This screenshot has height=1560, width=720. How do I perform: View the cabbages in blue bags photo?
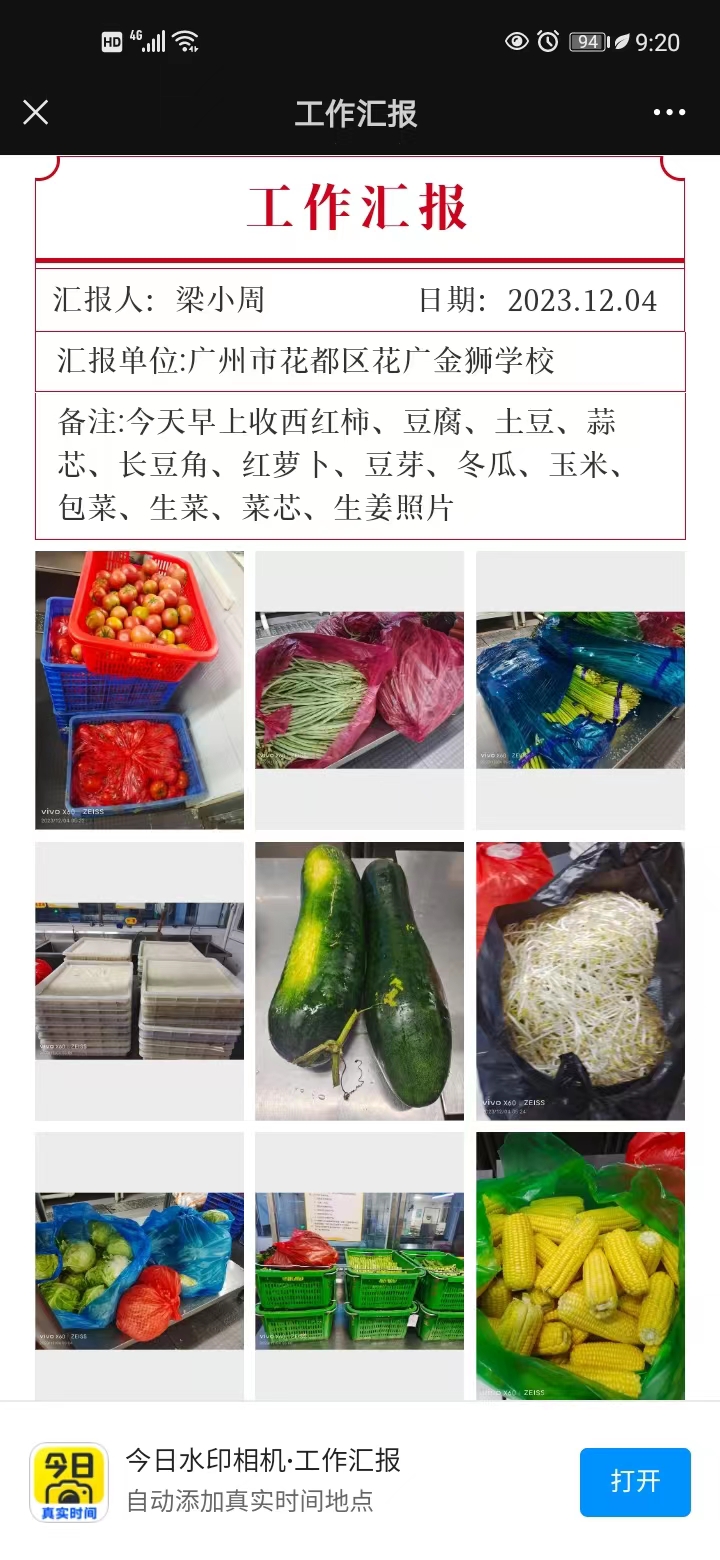click(x=139, y=1270)
